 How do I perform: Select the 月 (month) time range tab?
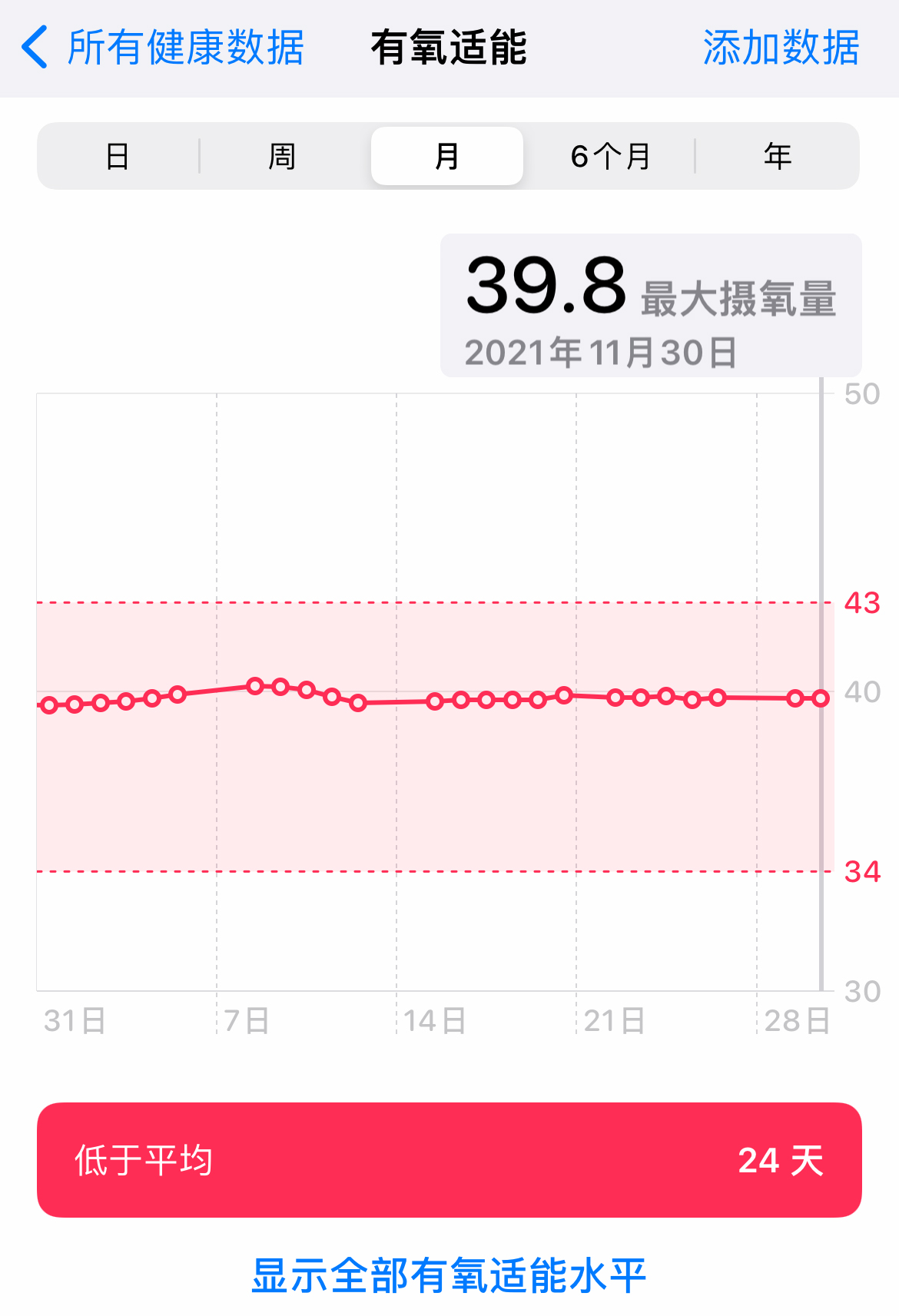point(447,155)
